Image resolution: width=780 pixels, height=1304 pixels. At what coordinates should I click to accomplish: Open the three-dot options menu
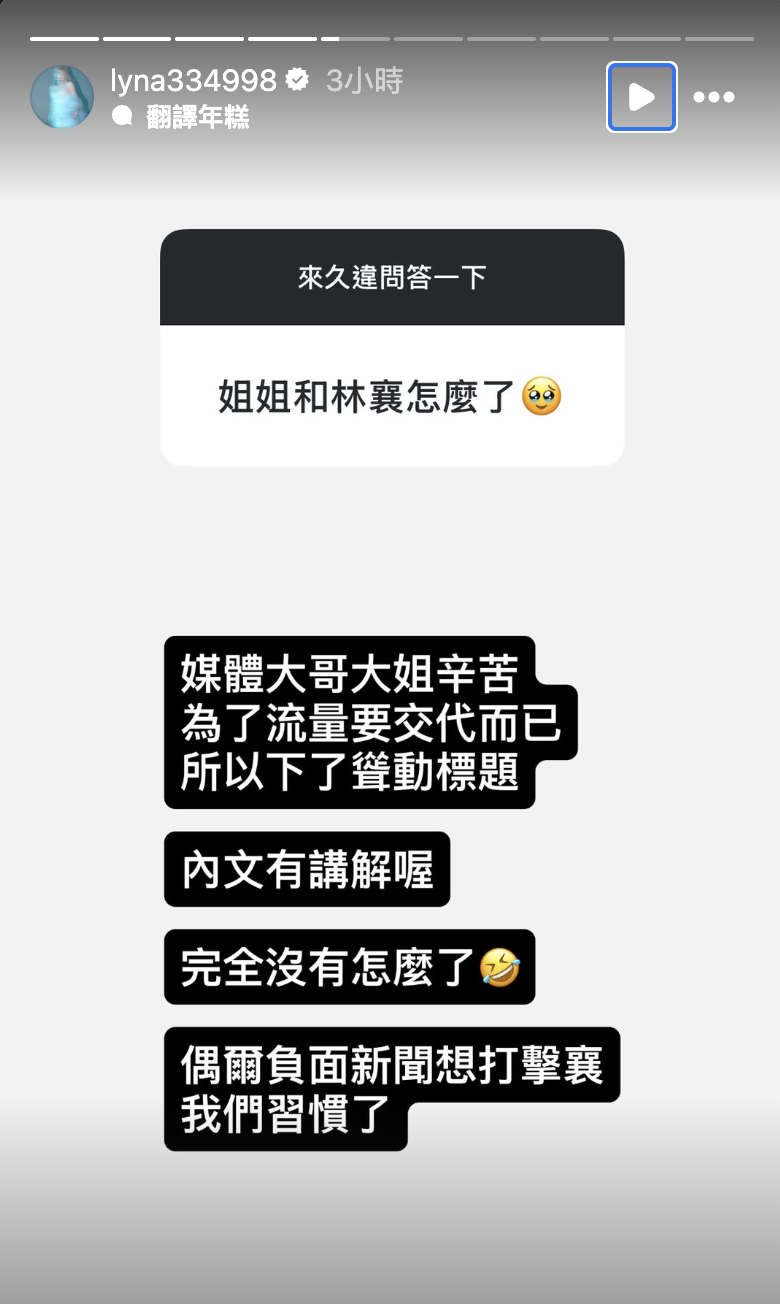point(714,97)
